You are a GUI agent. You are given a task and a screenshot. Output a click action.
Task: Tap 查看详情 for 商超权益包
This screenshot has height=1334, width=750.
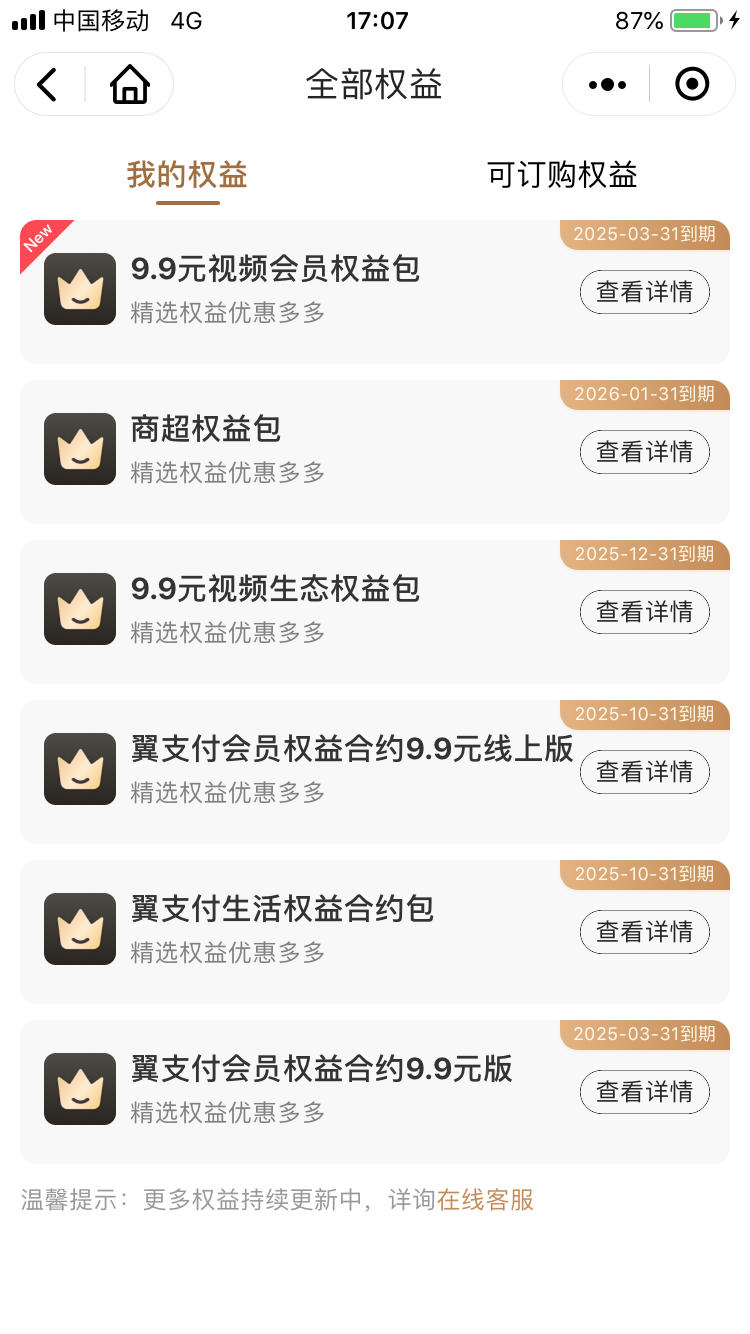[x=645, y=452]
